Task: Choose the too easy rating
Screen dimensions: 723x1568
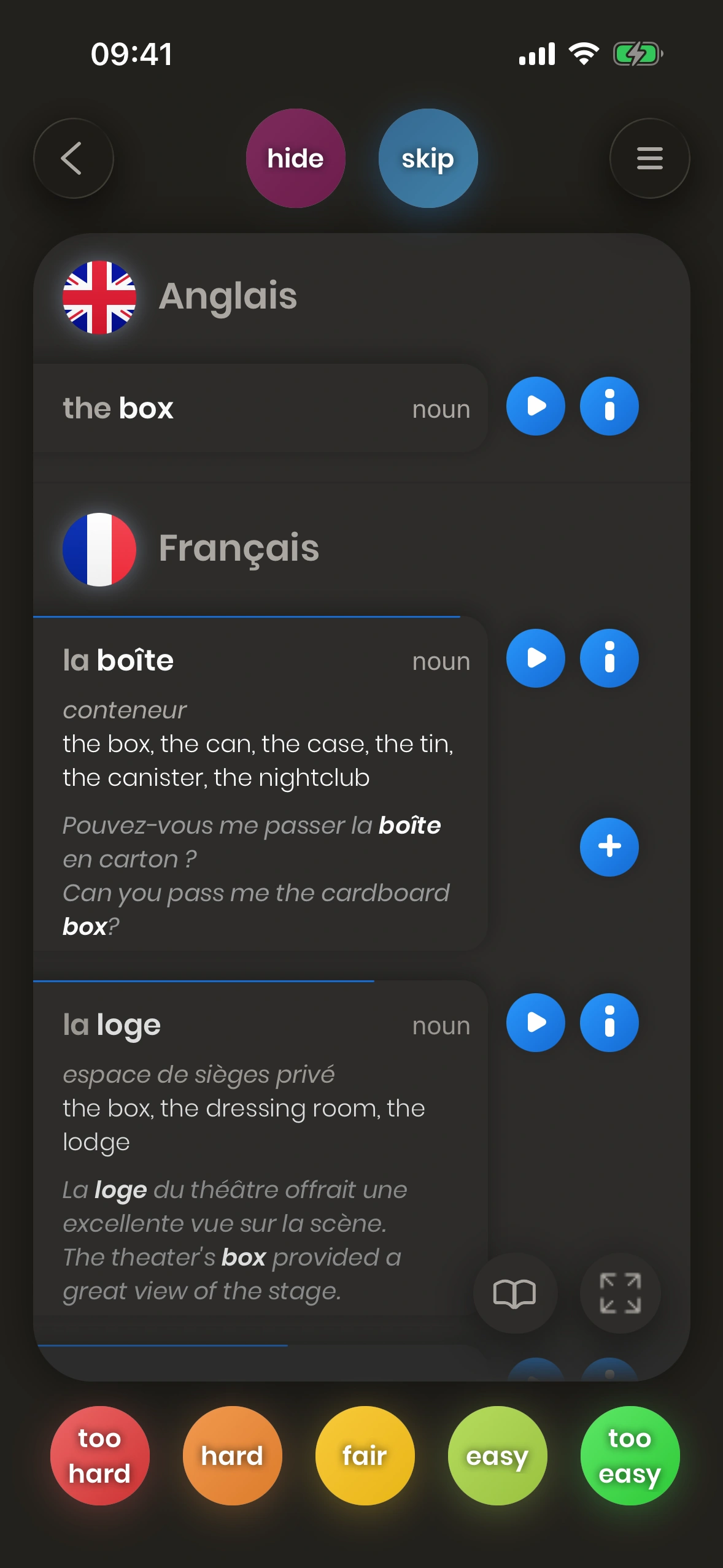Action: 630,1455
